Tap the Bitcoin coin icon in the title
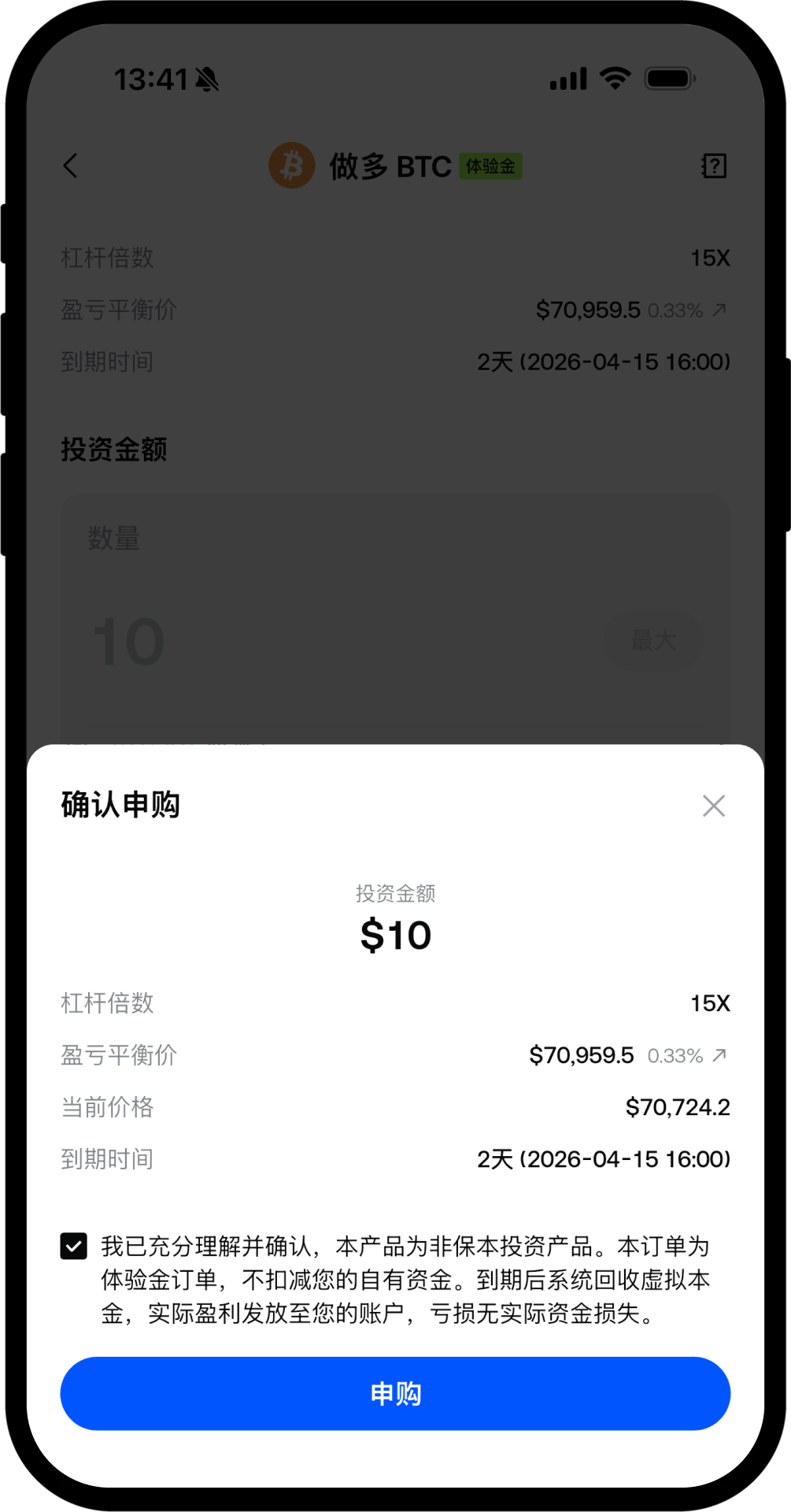The image size is (791, 1512). pyautogui.click(x=291, y=165)
